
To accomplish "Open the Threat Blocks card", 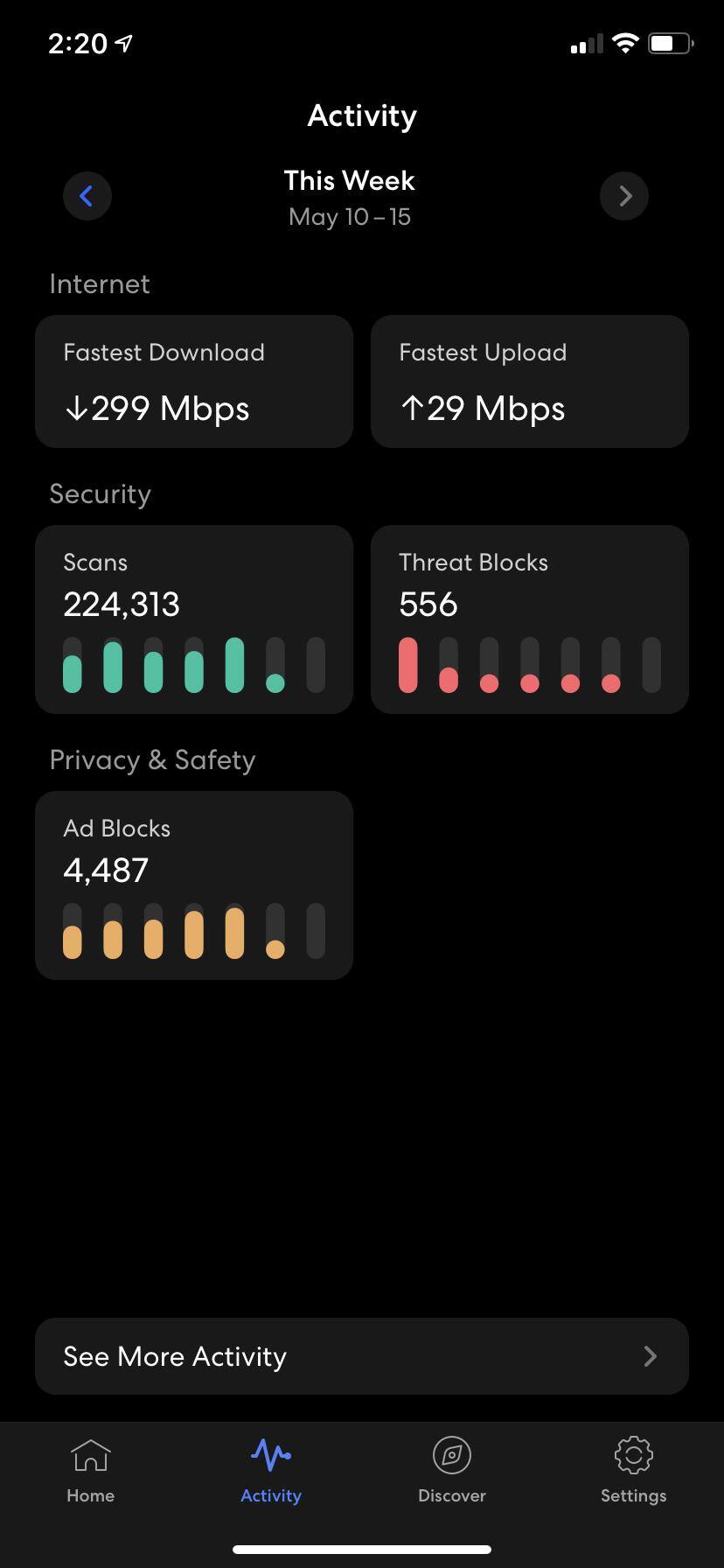I will (530, 619).
